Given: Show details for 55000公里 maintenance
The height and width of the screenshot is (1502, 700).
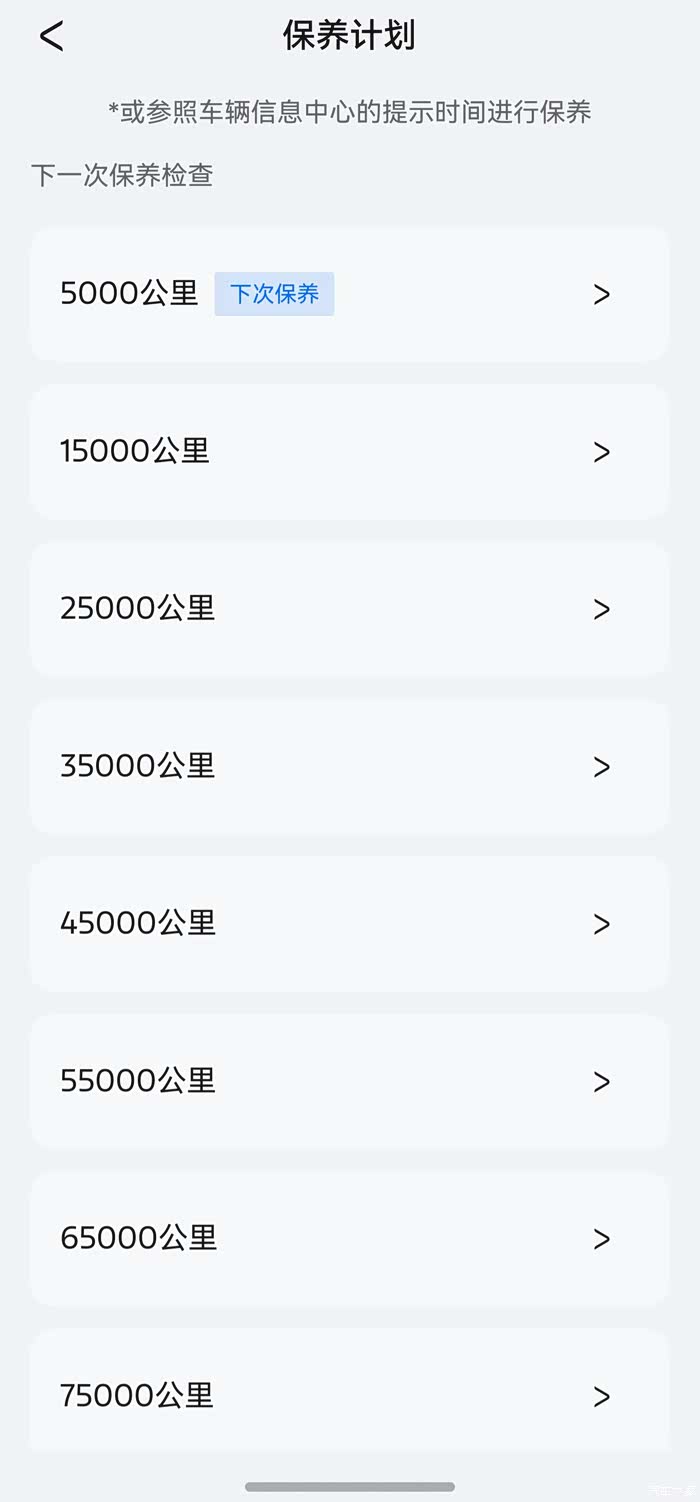Looking at the screenshot, I should (349, 1080).
